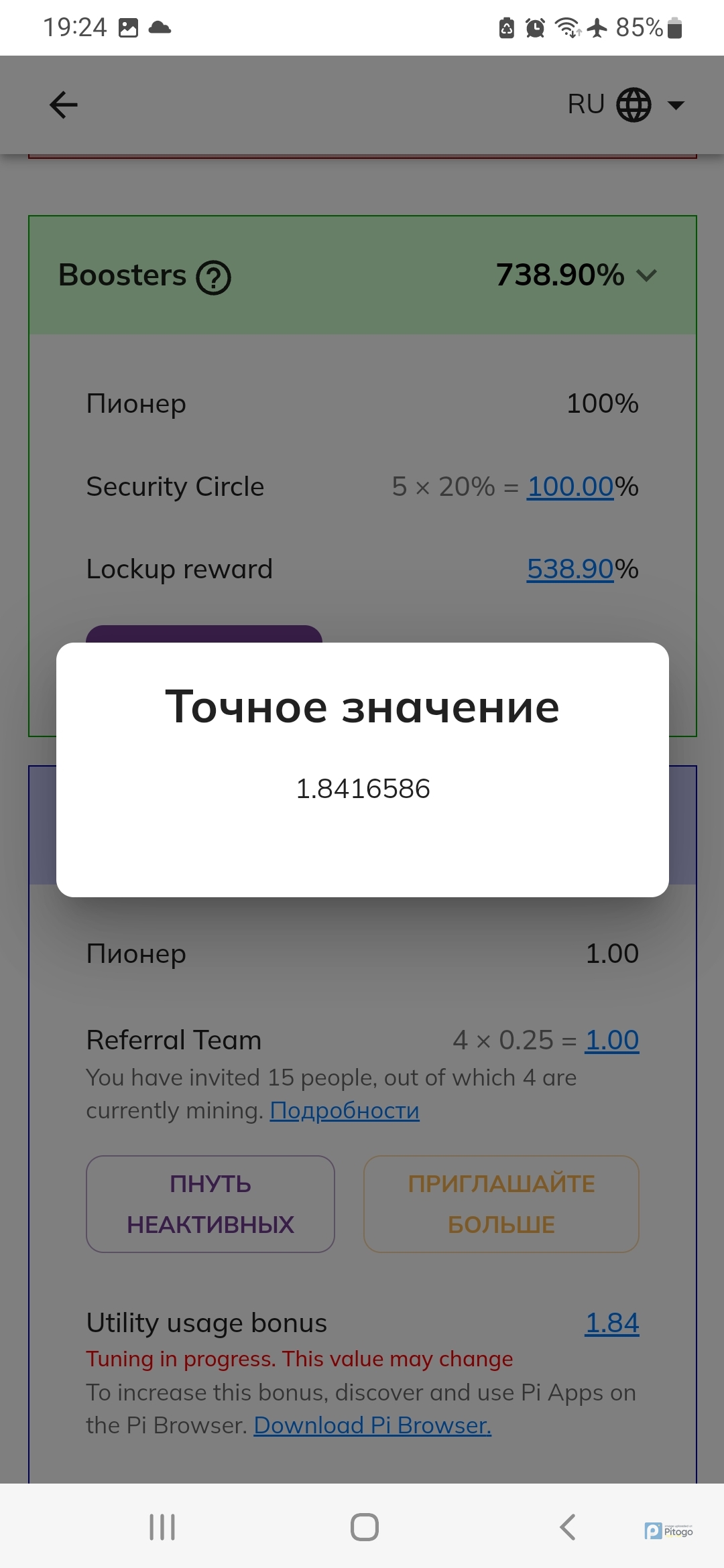Image resolution: width=724 pixels, height=1568 pixels.
Task: Go back using the top arrow
Action: point(64,105)
